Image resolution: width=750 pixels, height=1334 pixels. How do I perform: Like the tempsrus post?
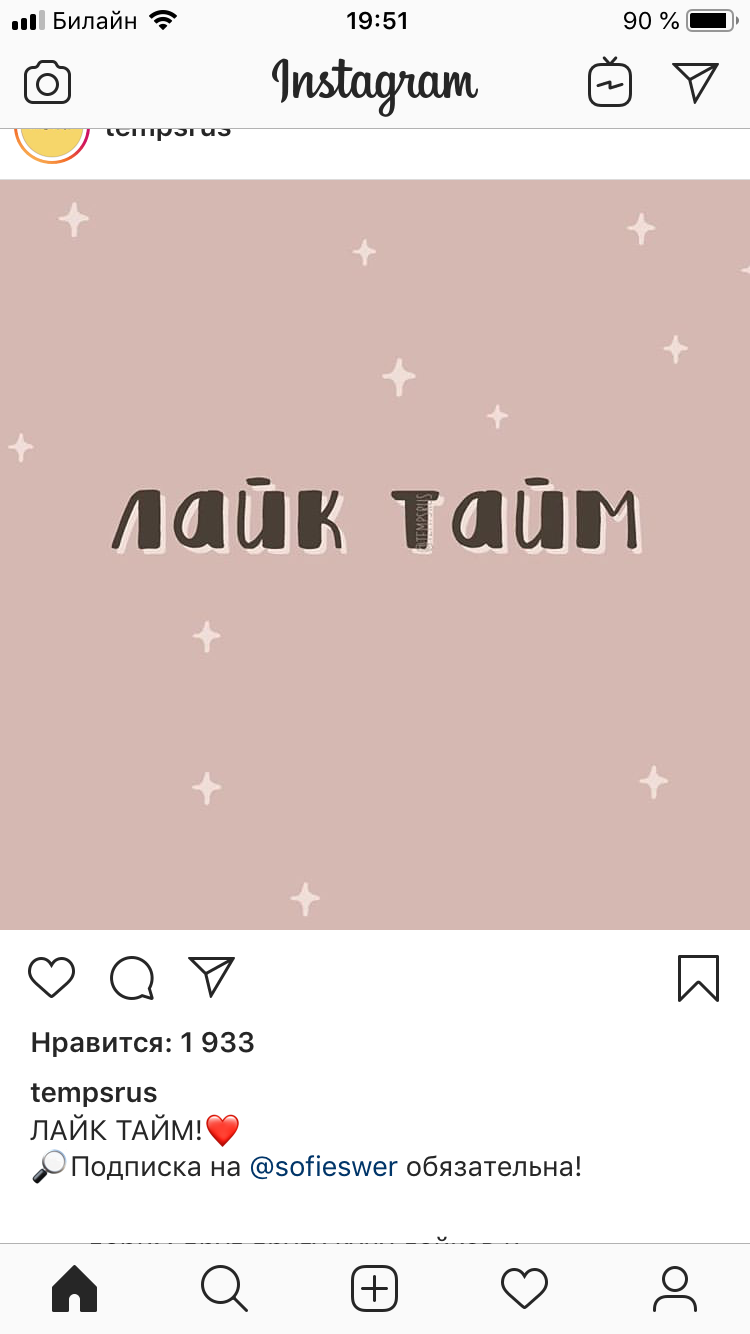point(52,978)
